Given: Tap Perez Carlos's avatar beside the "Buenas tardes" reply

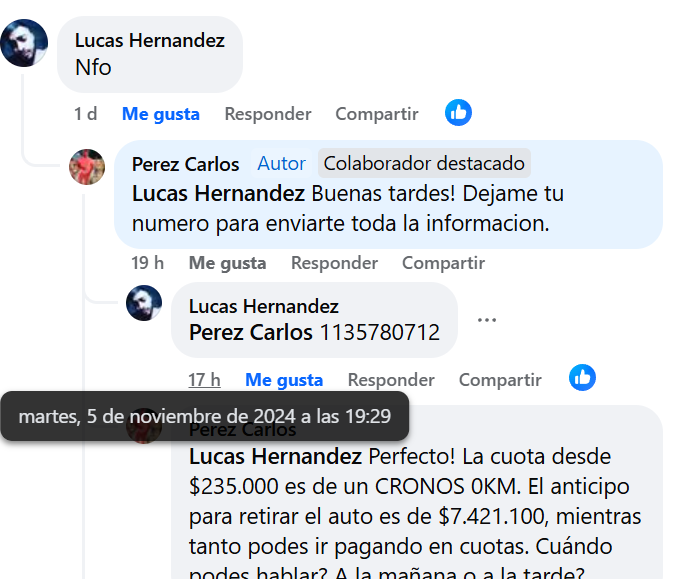Looking at the screenshot, I should pyautogui.click(x=87, y=167).
